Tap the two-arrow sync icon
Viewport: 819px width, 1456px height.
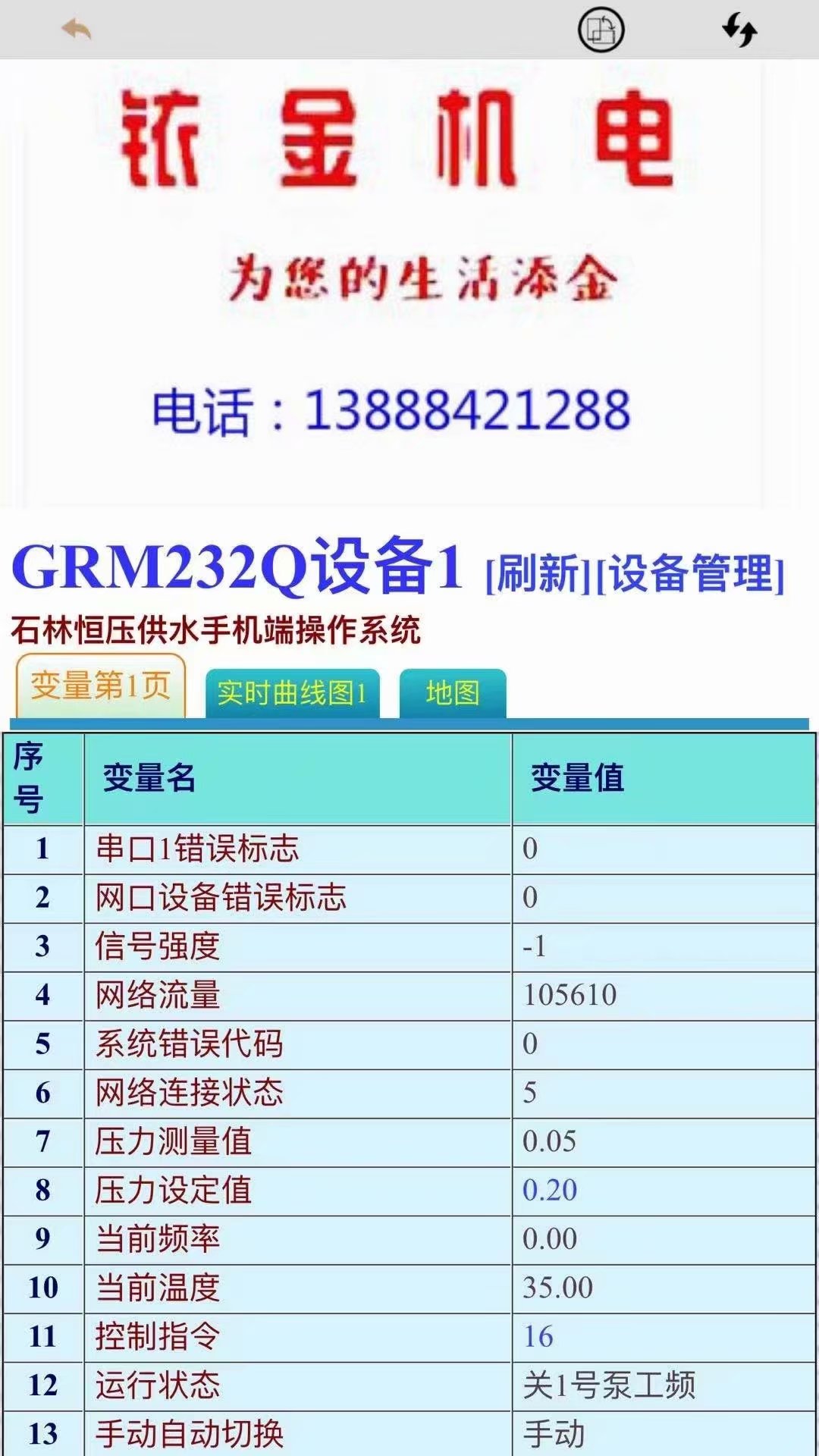739,30
